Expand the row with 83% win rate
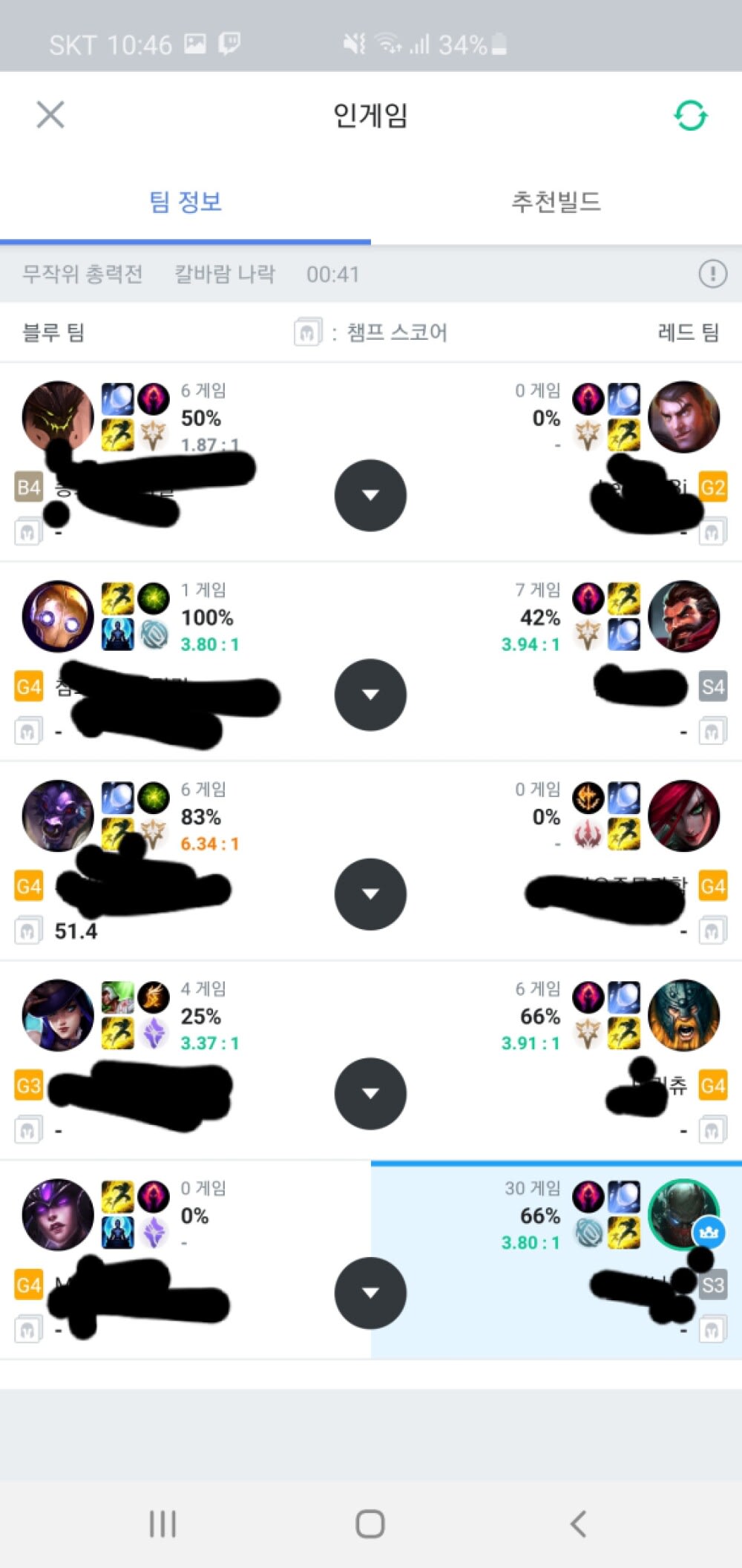742x1568 pixels. click(370, 894)
